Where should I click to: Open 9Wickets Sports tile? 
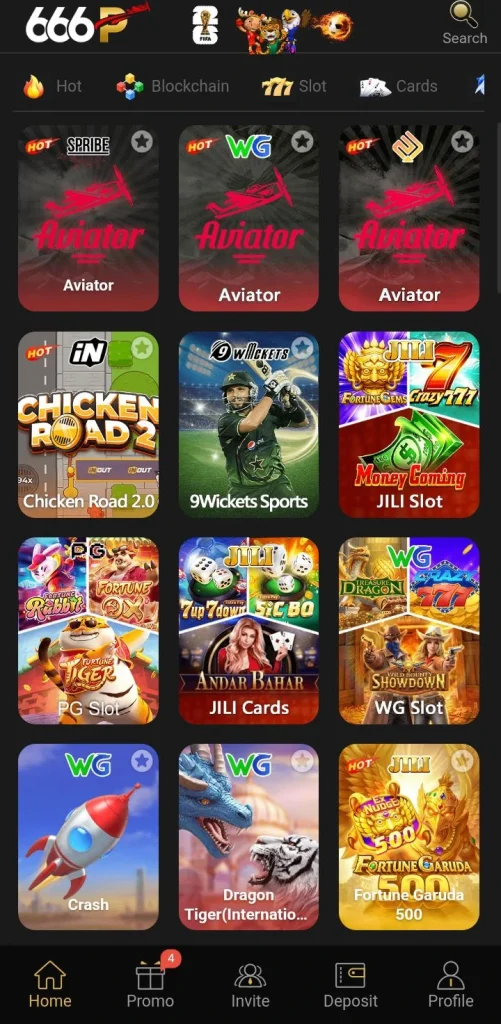pyautogui.click(x=249, y=424)
